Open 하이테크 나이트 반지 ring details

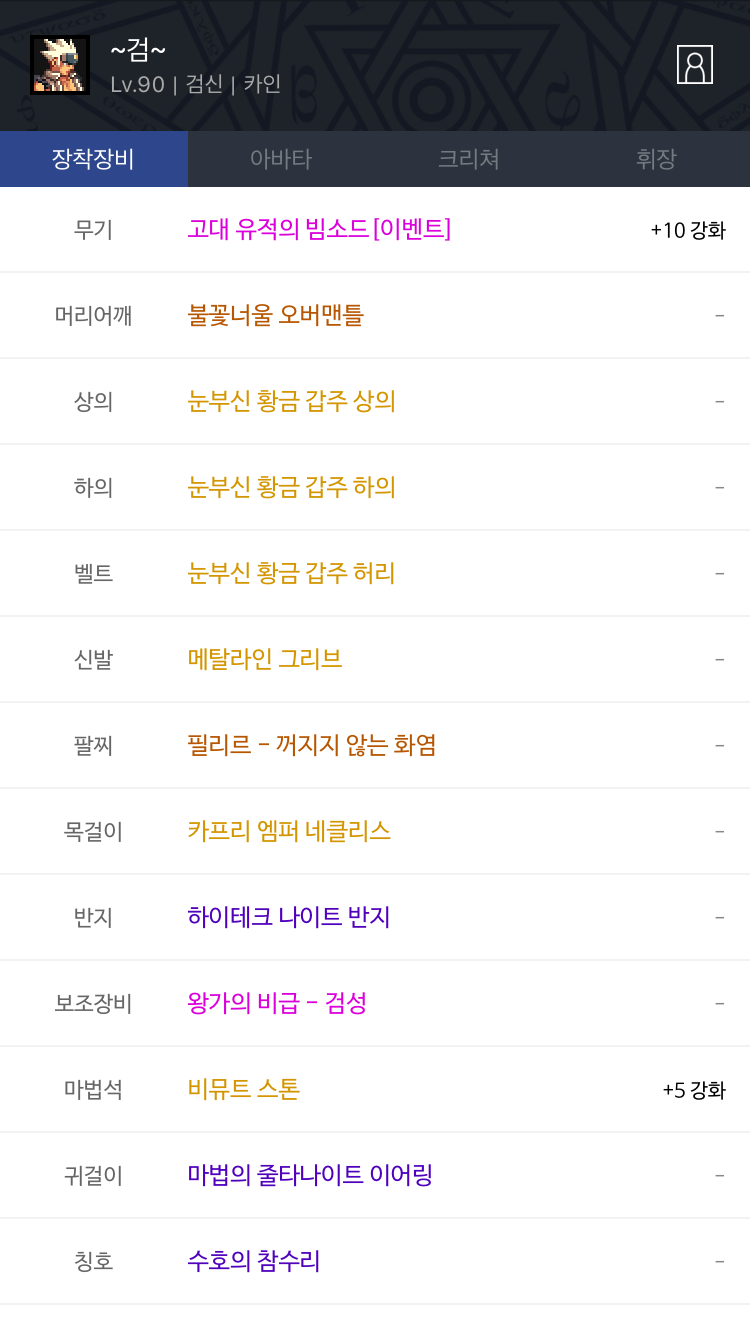(289, 917)
